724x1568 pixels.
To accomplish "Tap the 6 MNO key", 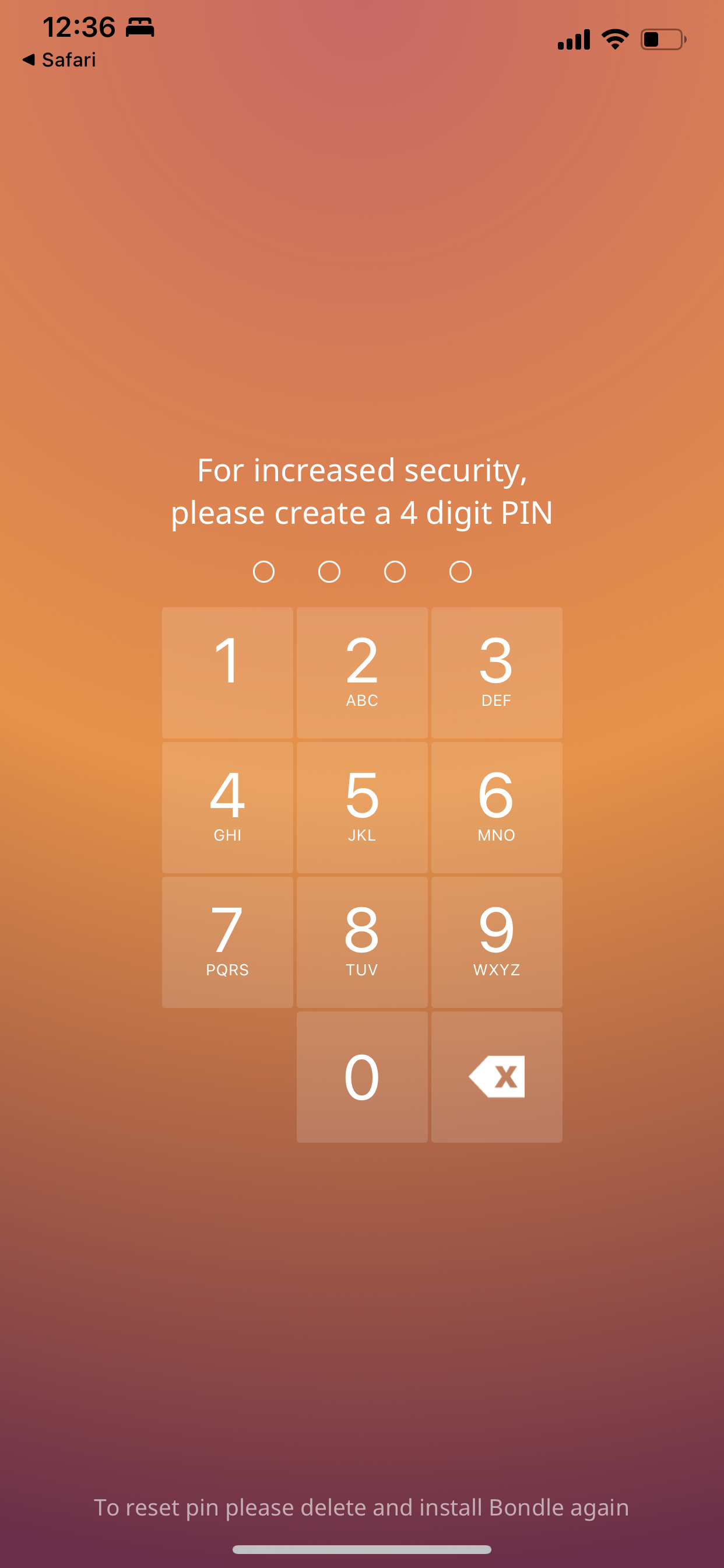I will (497, 807).
